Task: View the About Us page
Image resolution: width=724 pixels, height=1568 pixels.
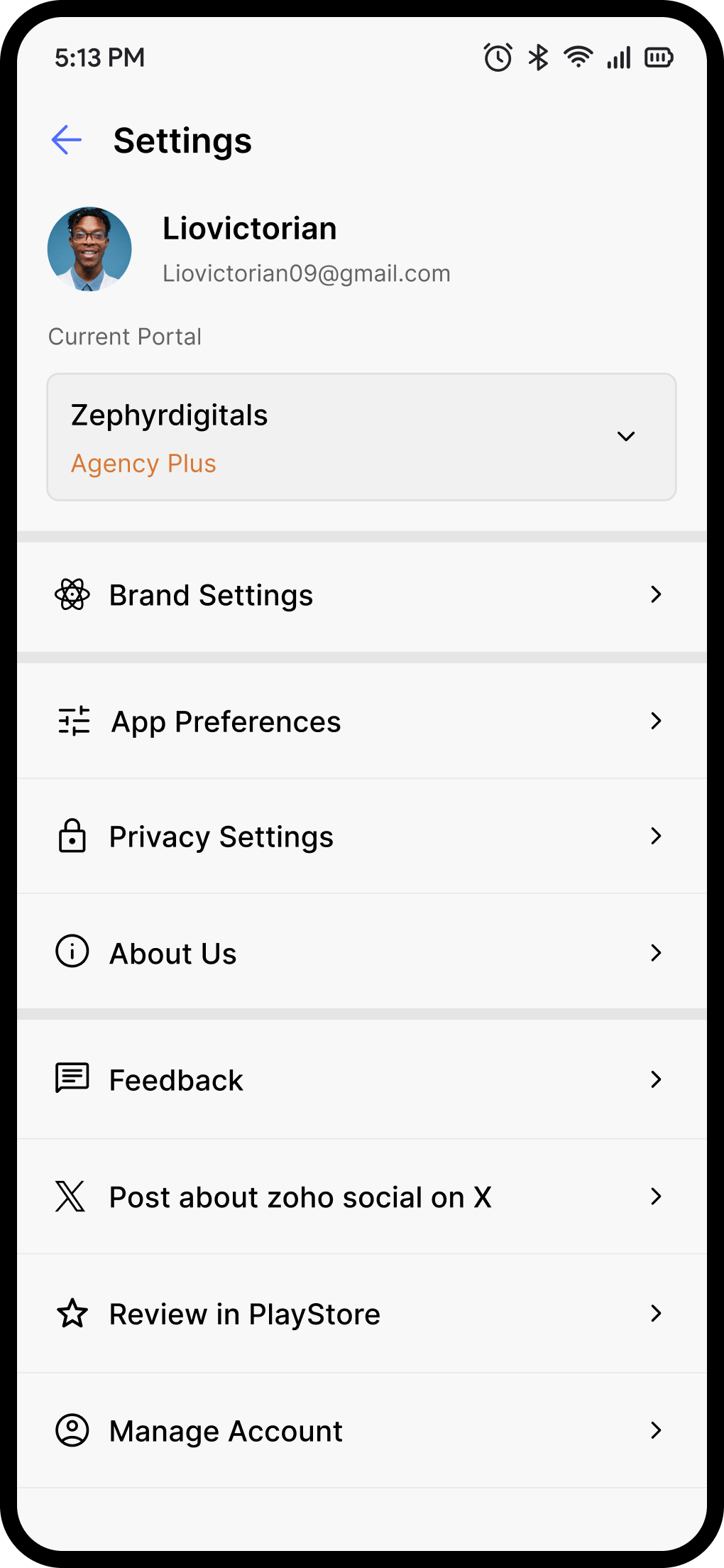Action: (x=361, y=953)
